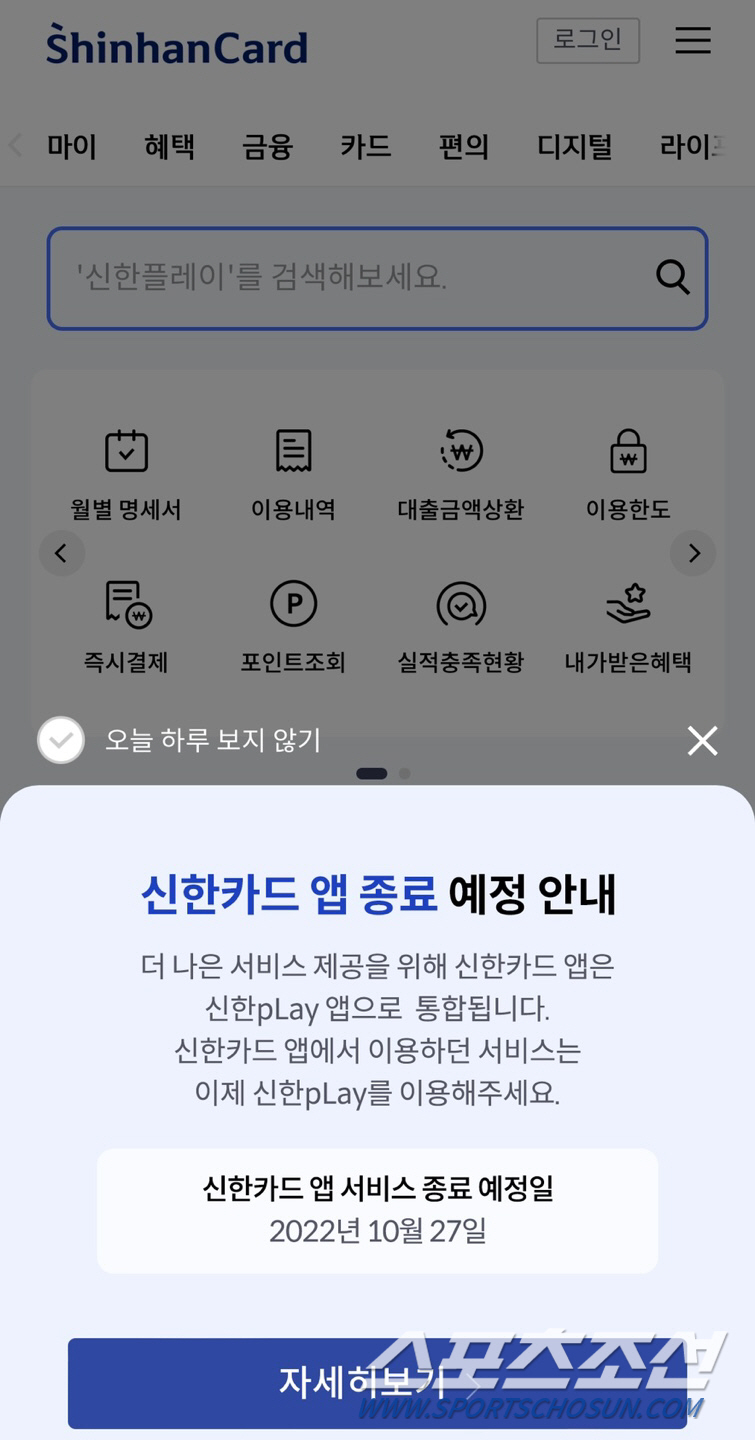Screen dimensions: 755x1440
Task: Focus the 신한플레이 search field
Action: click(x=377, y=278)
